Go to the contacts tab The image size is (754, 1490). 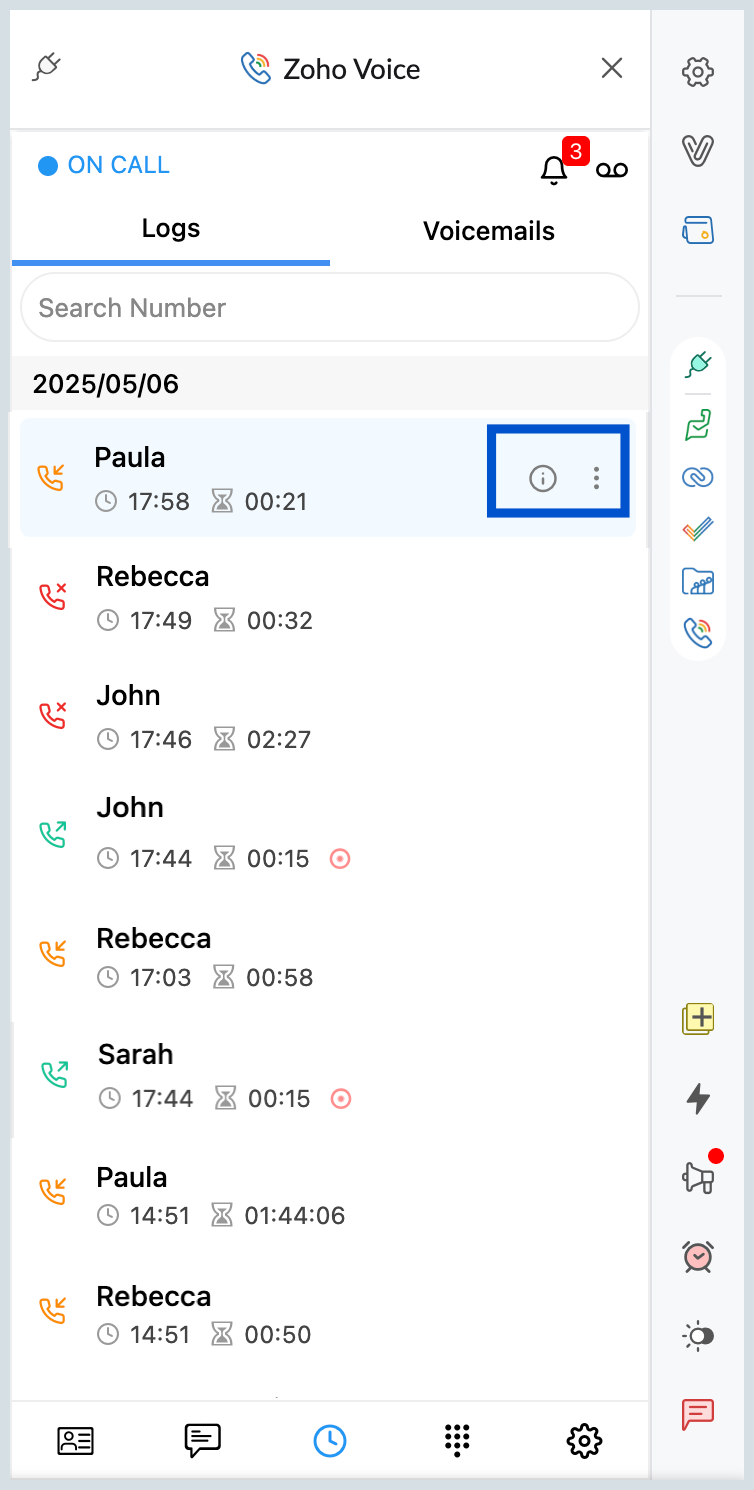75,1441
